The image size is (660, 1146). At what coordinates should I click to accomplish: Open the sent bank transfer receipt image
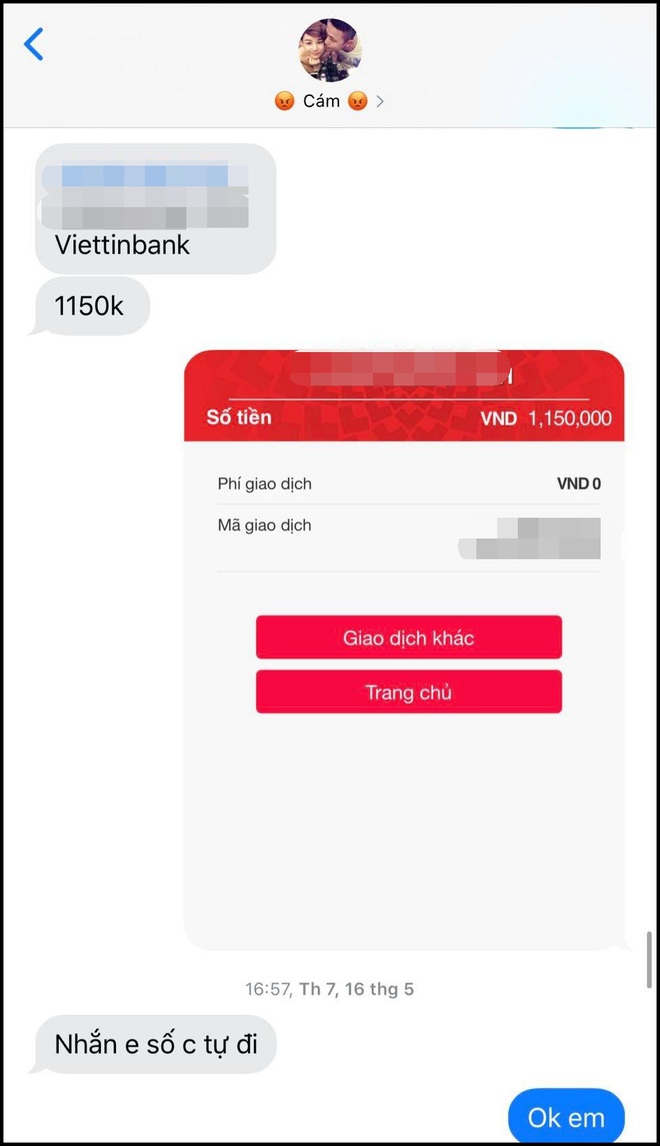point(404,650)
